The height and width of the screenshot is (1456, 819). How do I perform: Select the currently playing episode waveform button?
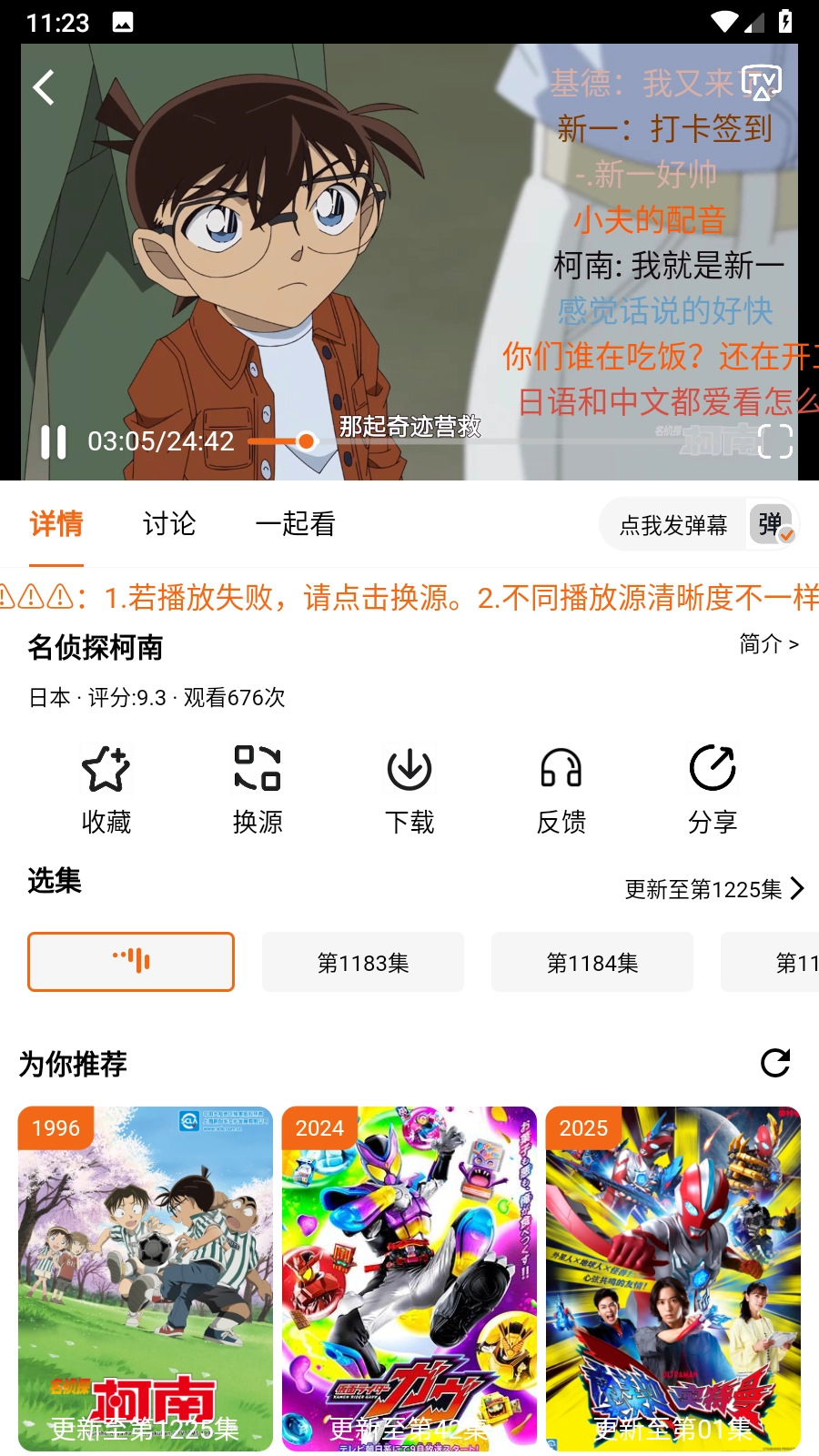point(130,961)
